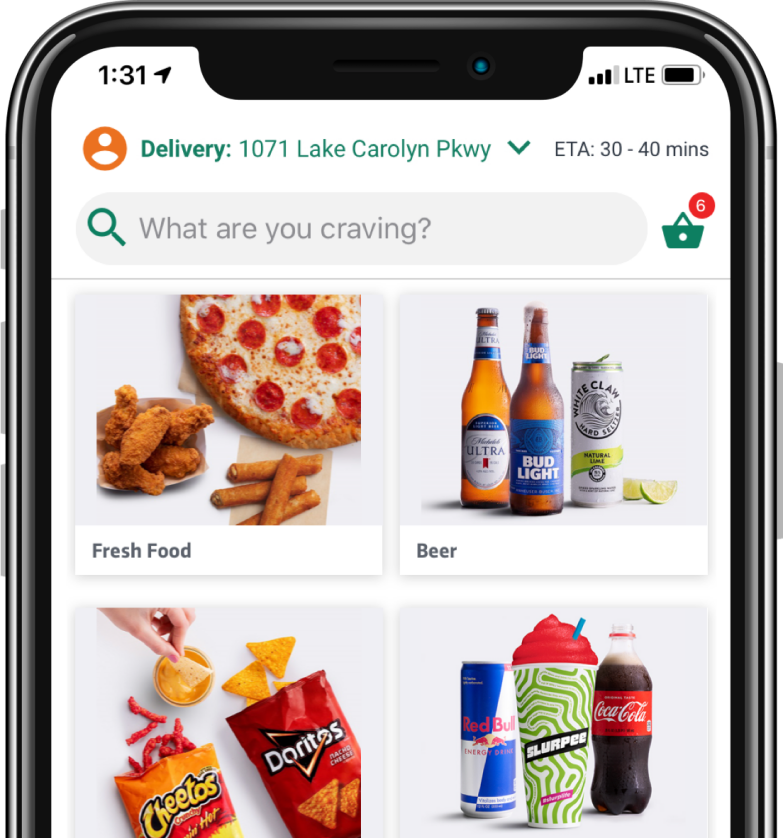Expand the delivery address dropdown
This screenshot has width=783, height=838.
pyautogui.click(x=518, y=149)
